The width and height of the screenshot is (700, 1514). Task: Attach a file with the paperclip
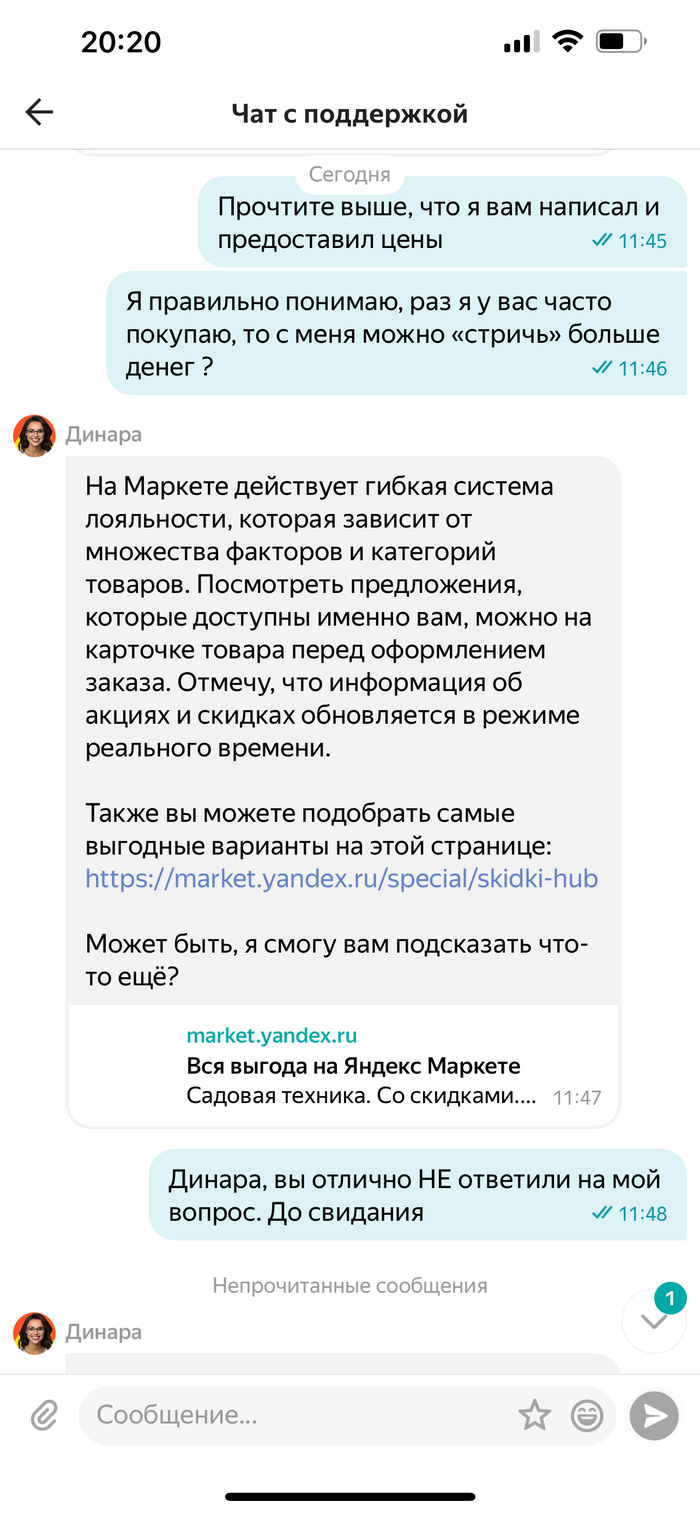(43, 1415)
